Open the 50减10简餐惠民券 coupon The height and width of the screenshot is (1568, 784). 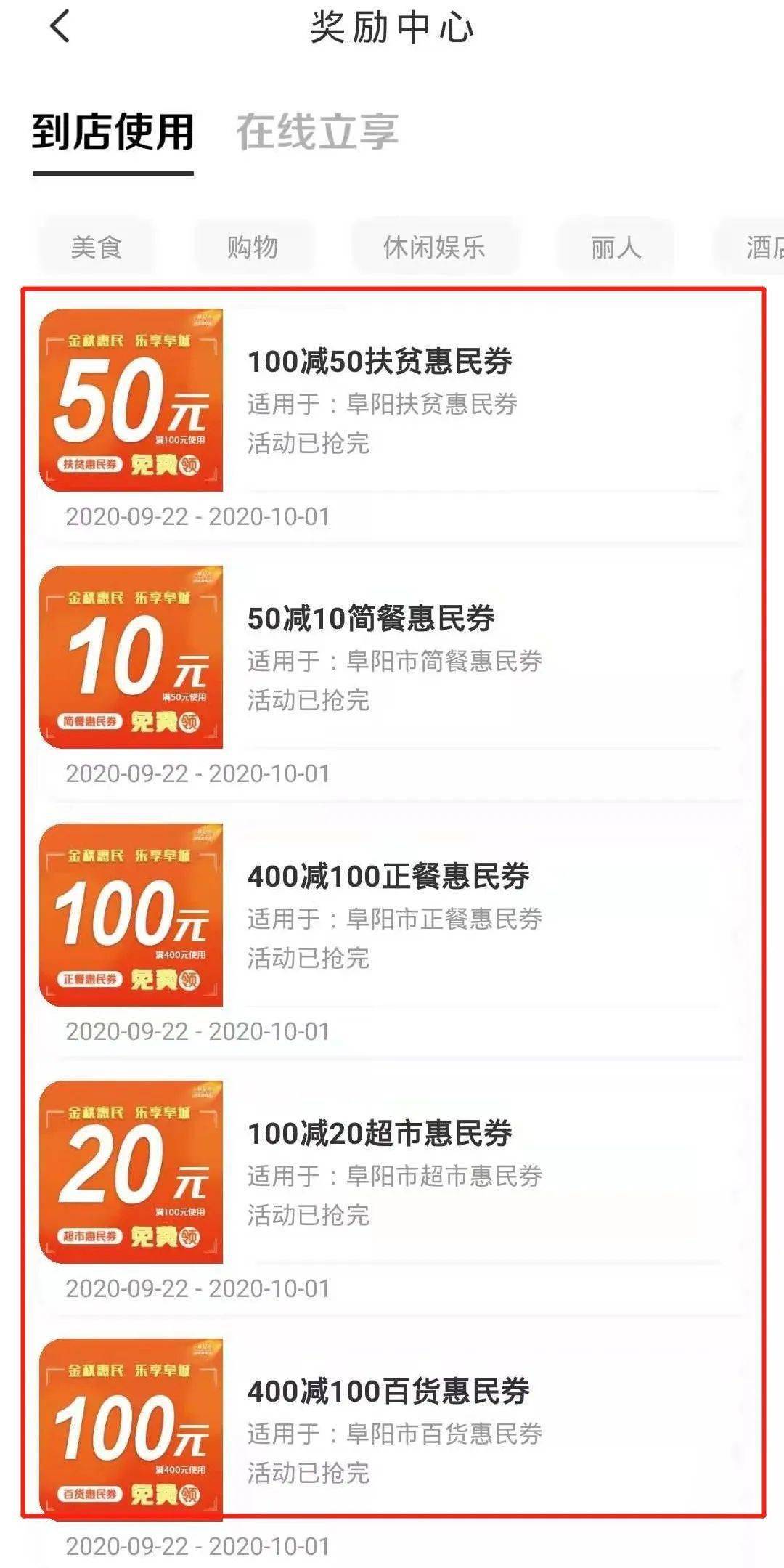392,678
